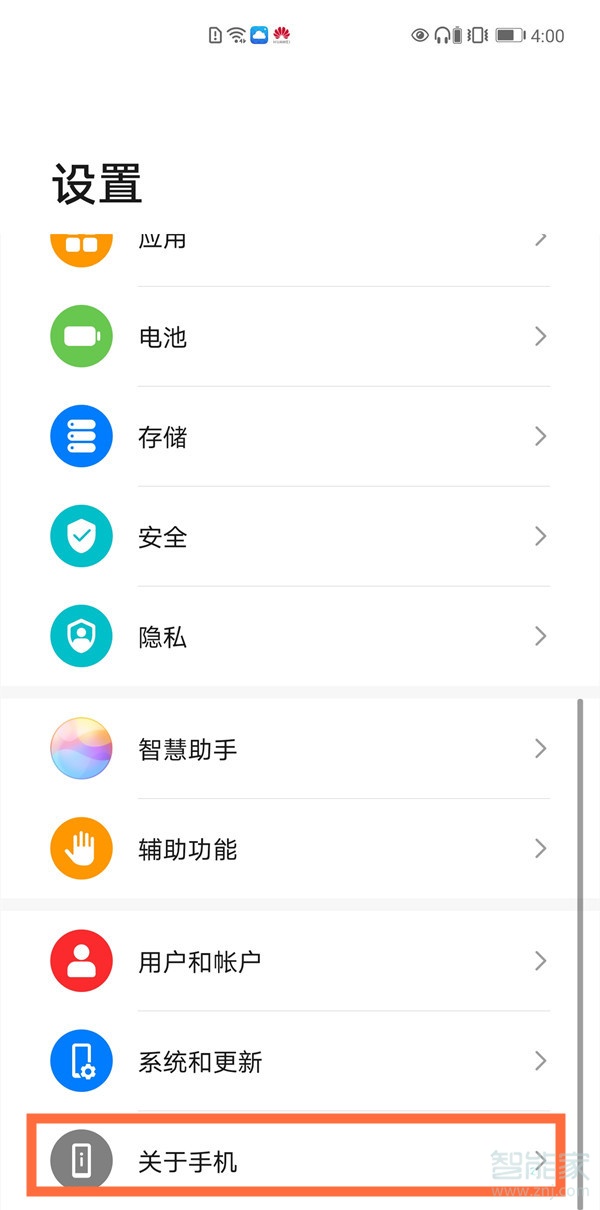Image resolution: width=600 pixels, height=1210 pixels.
Task: Open the 安全 security settings
Action: coord(300,537)
